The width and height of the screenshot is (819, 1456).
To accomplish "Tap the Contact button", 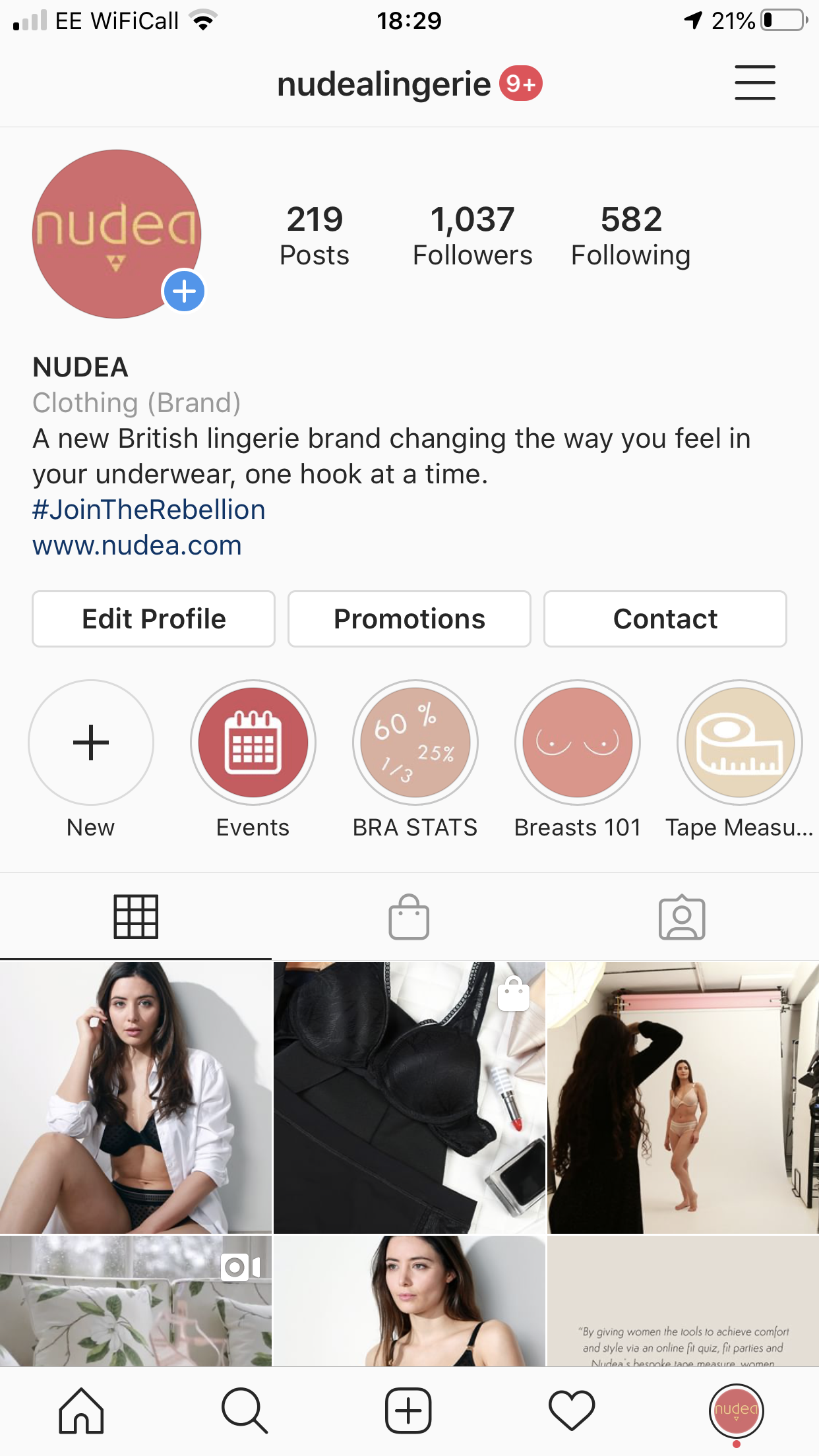I will pyautogui.click(x=665, y=619).
